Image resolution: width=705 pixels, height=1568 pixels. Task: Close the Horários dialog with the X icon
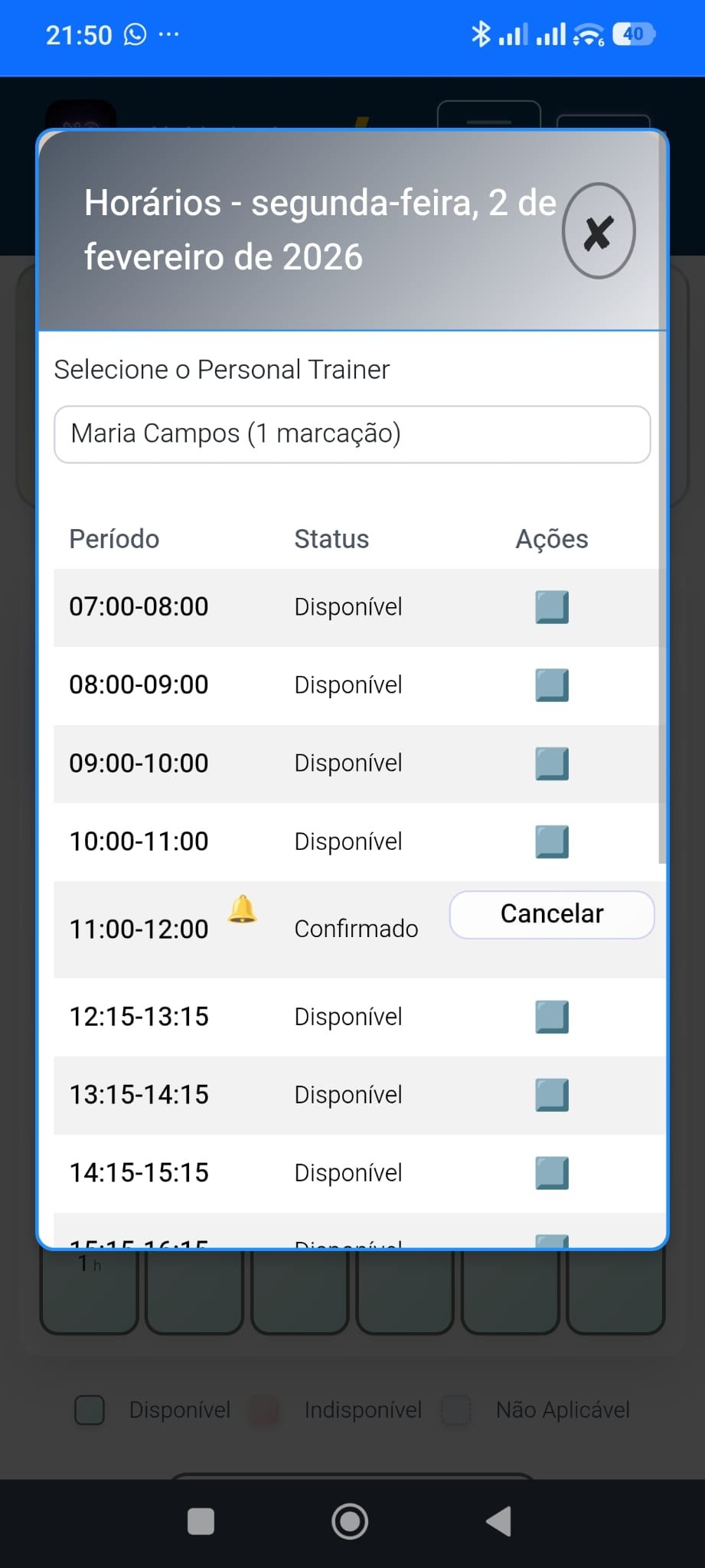pyautogui.click(x=599, y=231)
